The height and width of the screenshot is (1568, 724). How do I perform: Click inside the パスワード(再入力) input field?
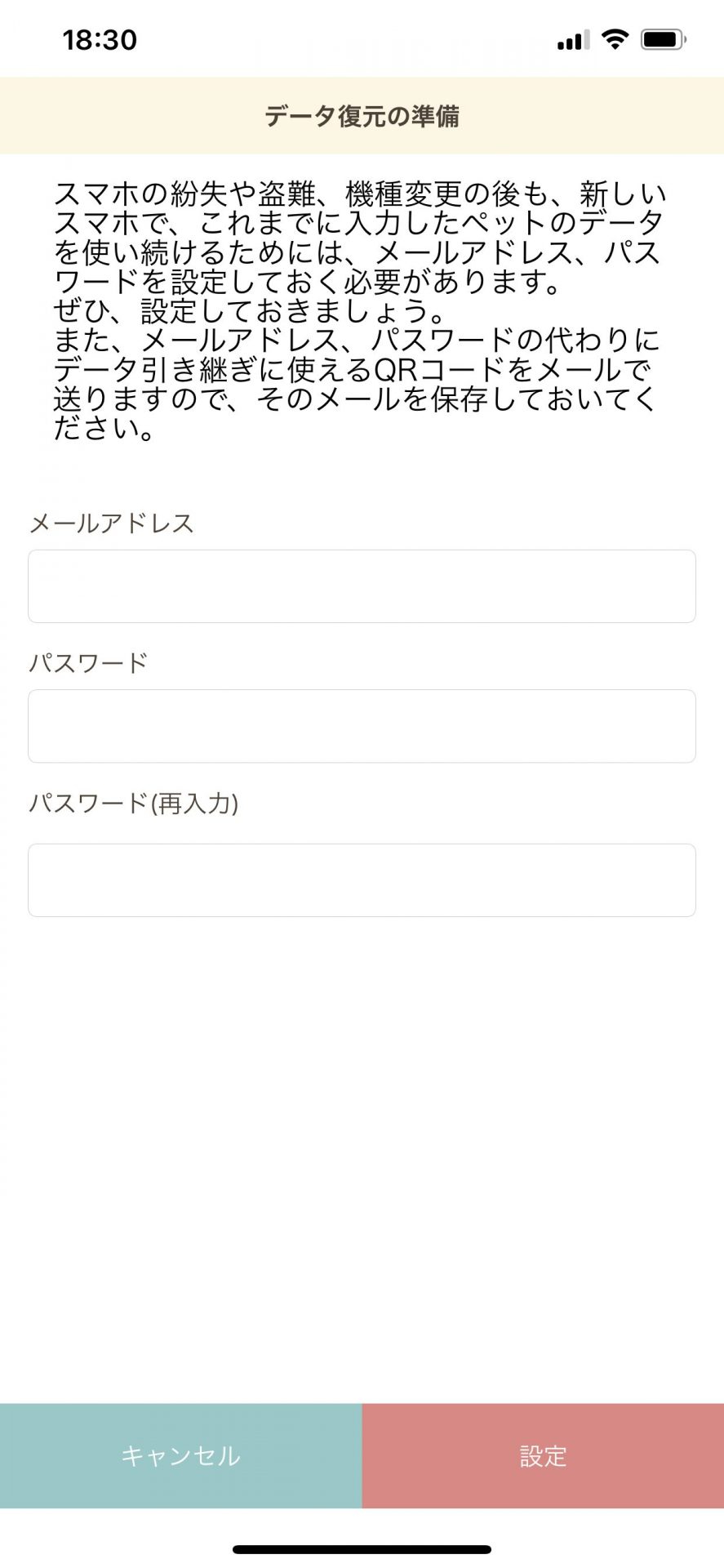click(x=362, y=880)
